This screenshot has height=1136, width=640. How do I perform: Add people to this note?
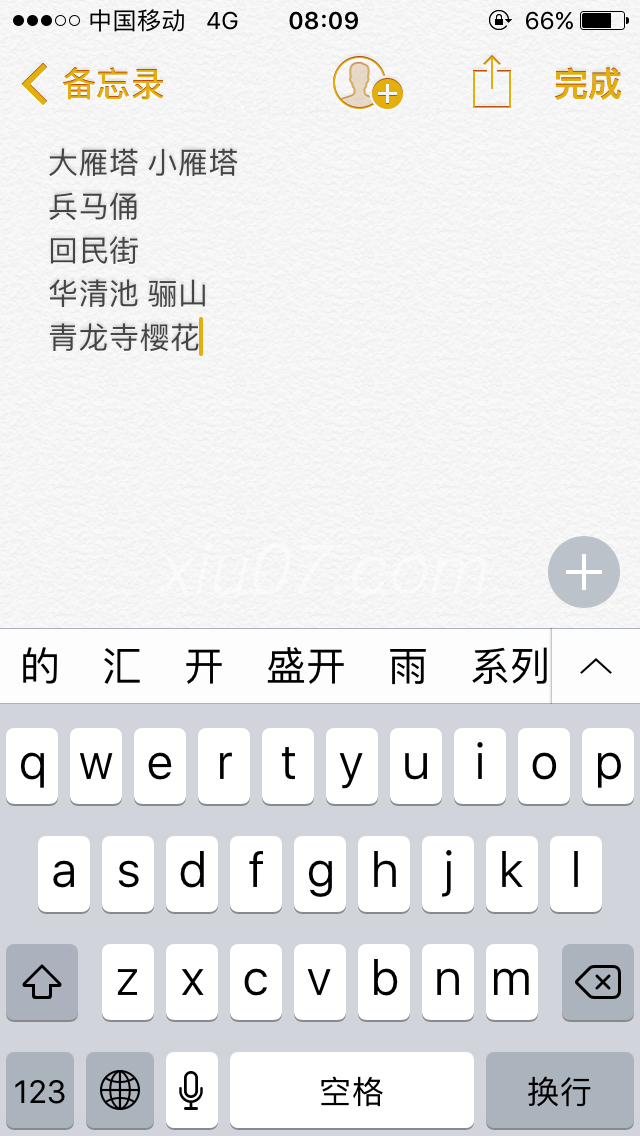pyautogui.click(x=367, y=83)
